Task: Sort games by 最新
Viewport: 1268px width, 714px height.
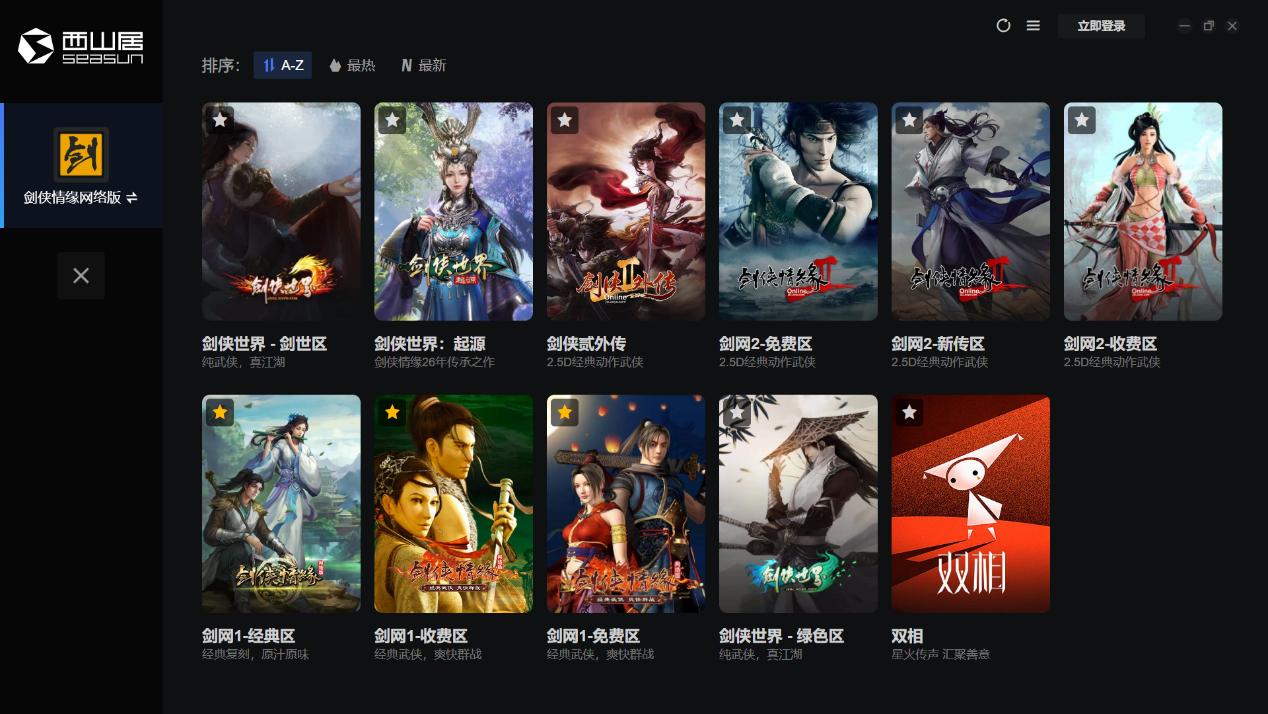Action: 423,65
